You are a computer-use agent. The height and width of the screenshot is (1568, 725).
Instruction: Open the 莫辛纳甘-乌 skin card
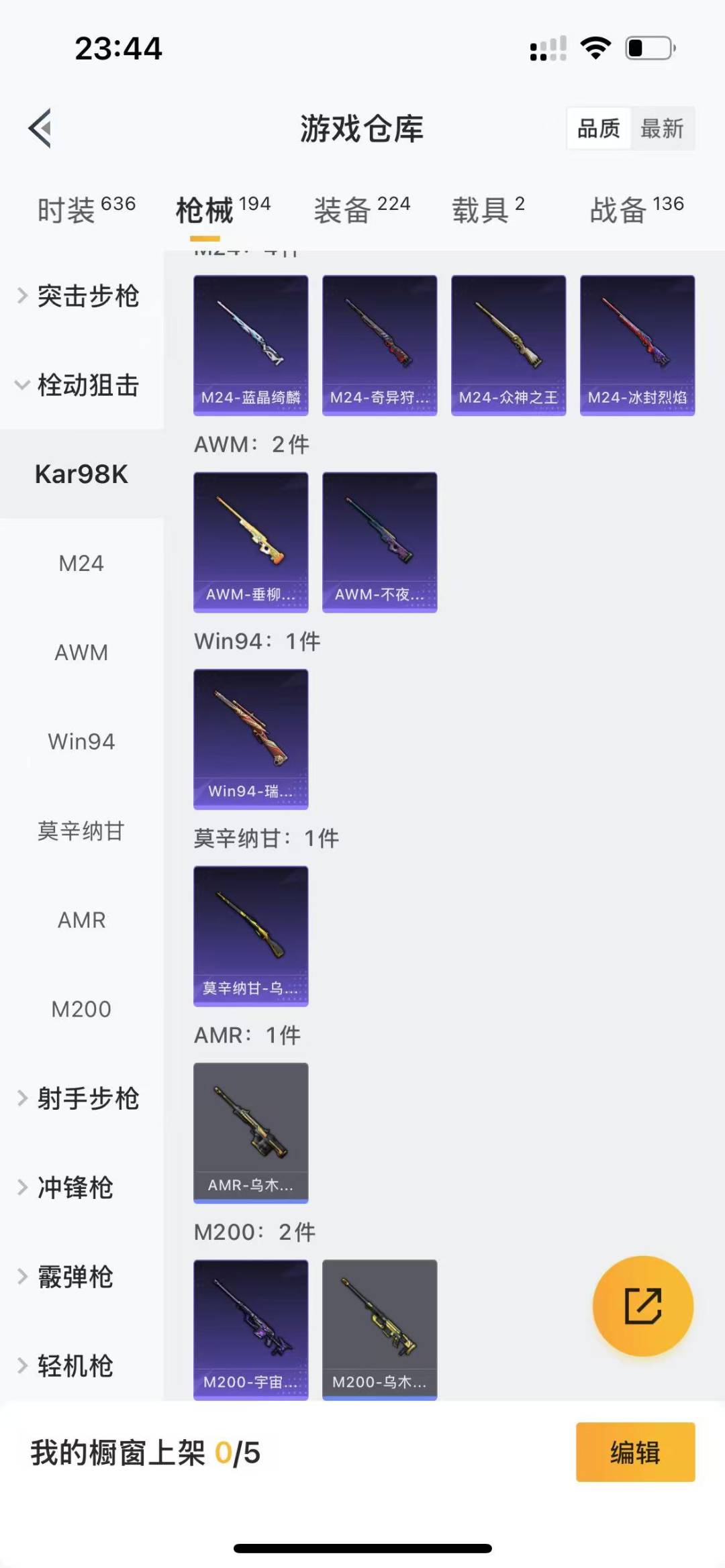click(x=251, y=936)
